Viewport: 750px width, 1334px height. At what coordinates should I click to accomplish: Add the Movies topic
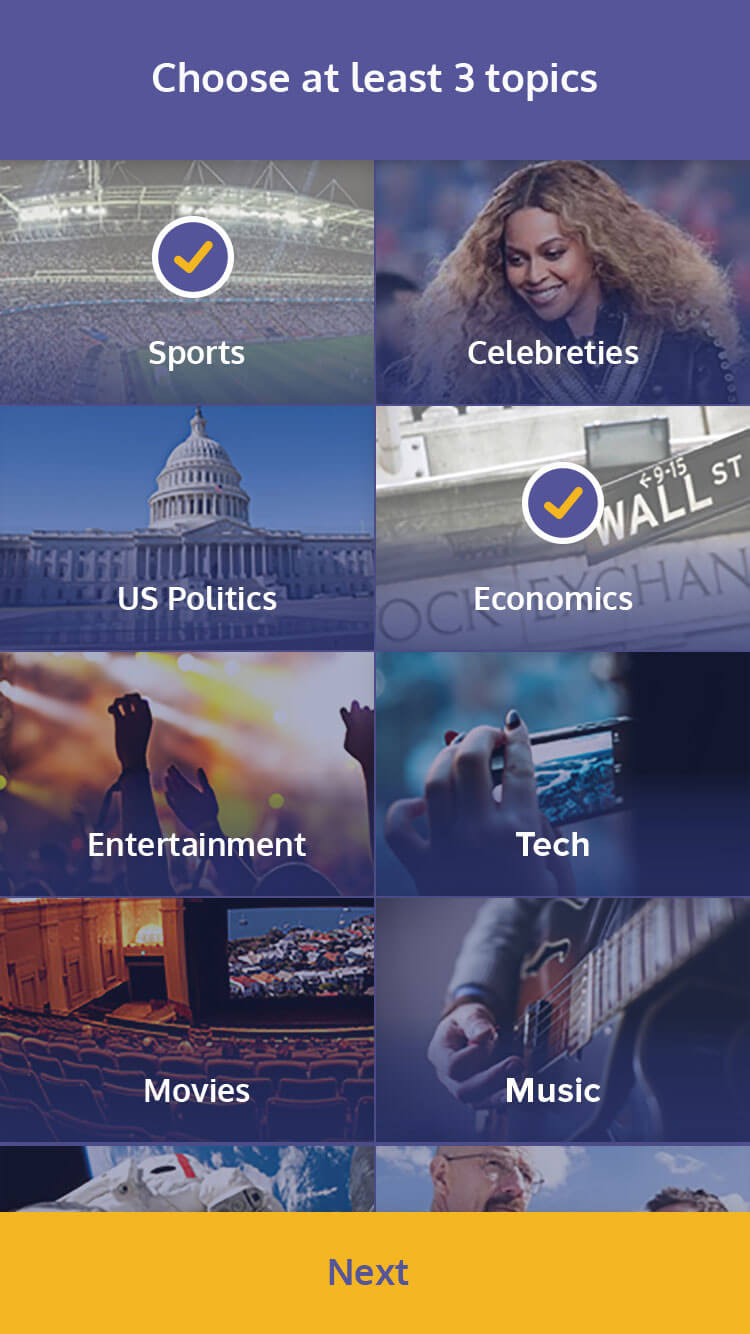click(x=187, y=1020)
